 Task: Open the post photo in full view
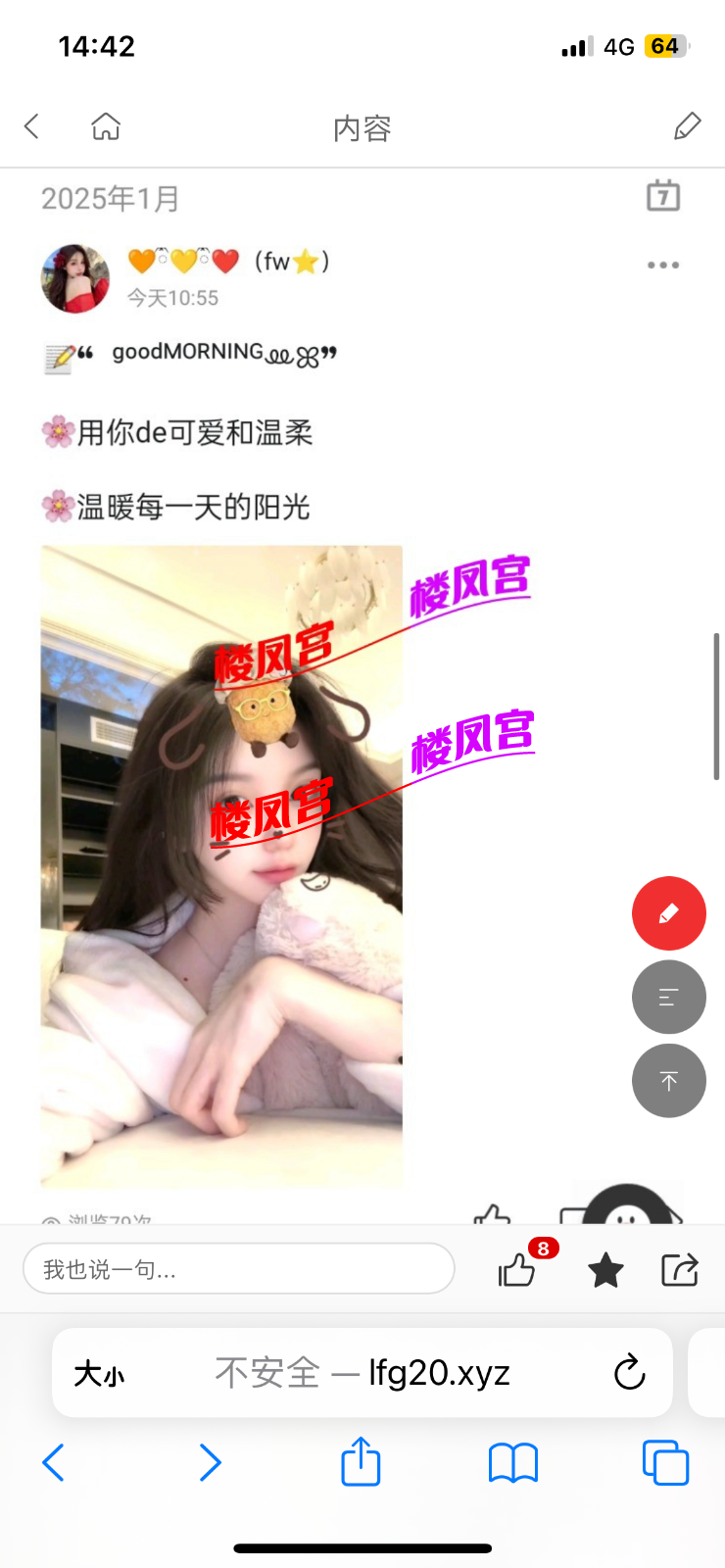(x=221, y=866)
